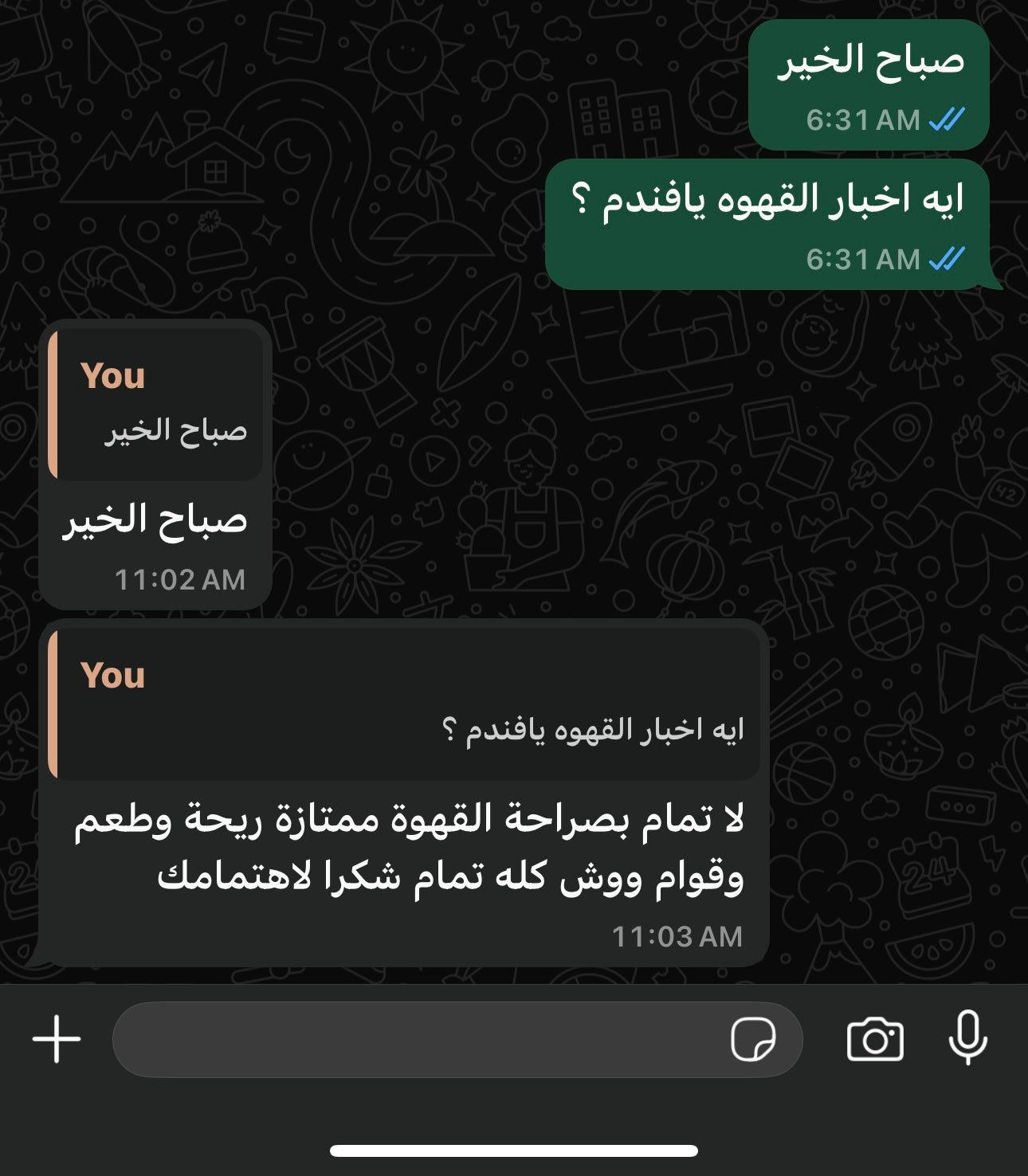Open the attachment plus menu
Image resolution: width=1028 pixels, height=1176 pixels.
pos(57,1040)
